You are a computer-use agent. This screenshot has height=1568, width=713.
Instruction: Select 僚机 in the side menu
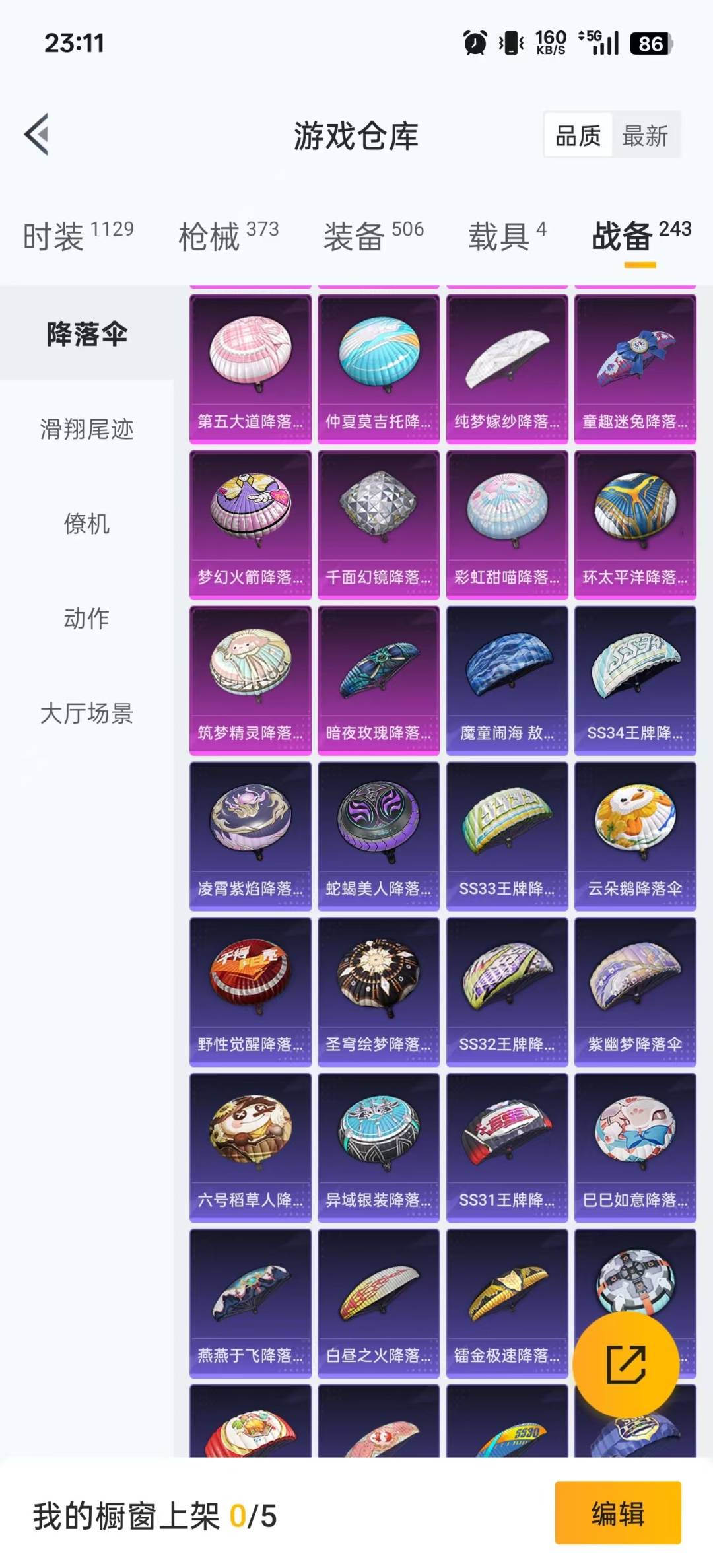tap(86, 524)
